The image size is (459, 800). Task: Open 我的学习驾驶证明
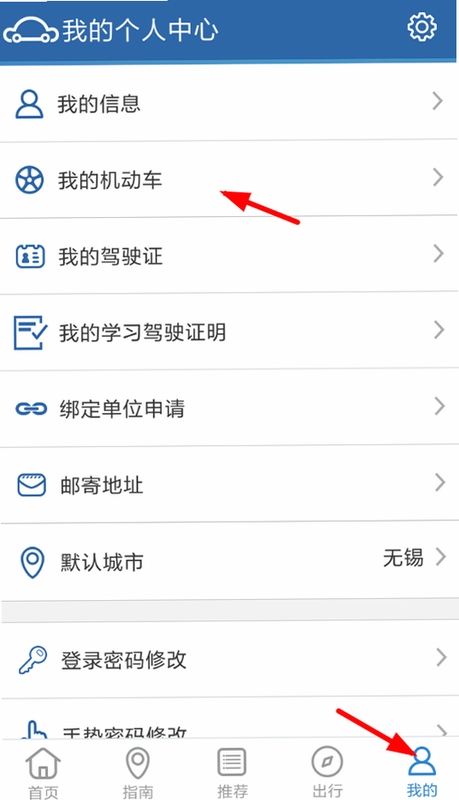pyautogui.click(x=230, y=332)
